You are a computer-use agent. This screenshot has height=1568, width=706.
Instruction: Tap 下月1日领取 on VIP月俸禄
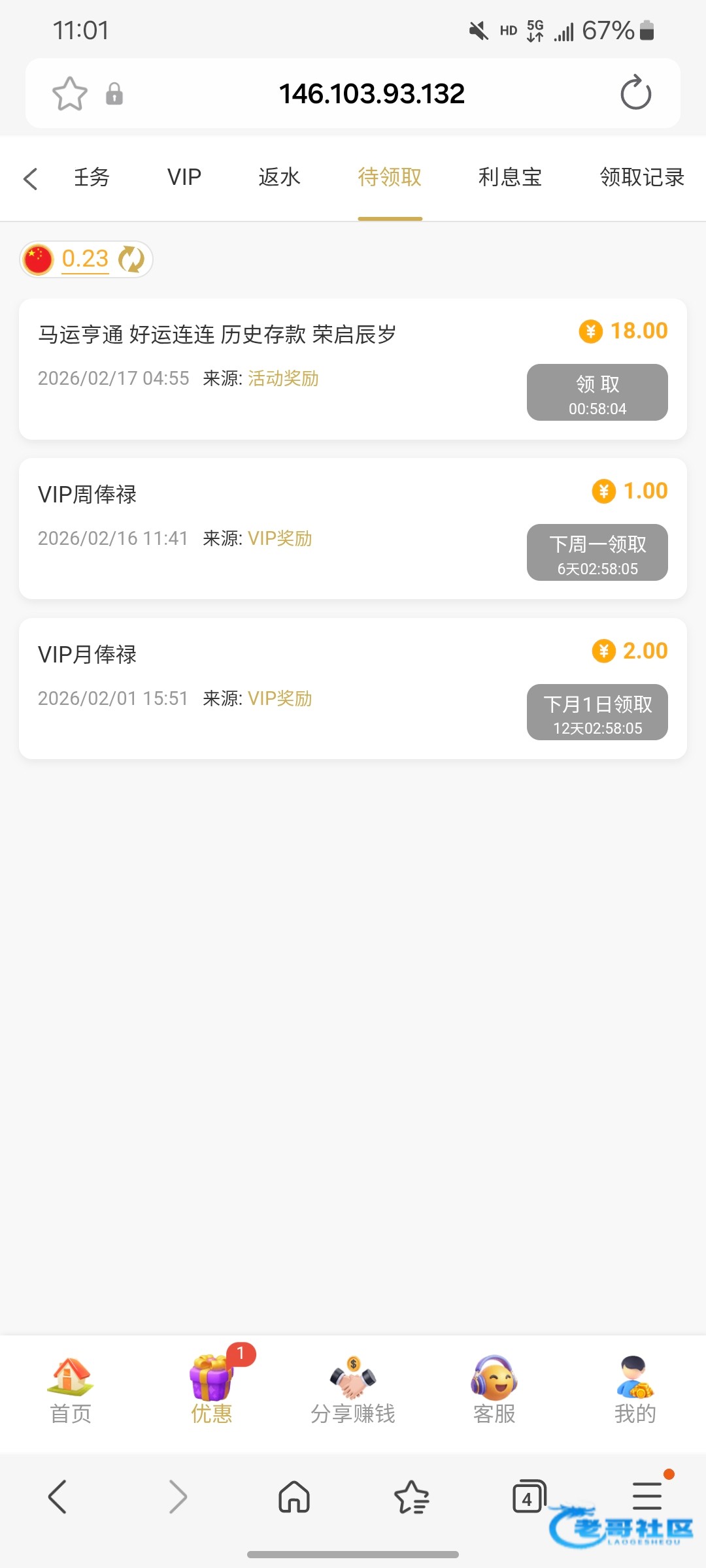click(597, 713)
